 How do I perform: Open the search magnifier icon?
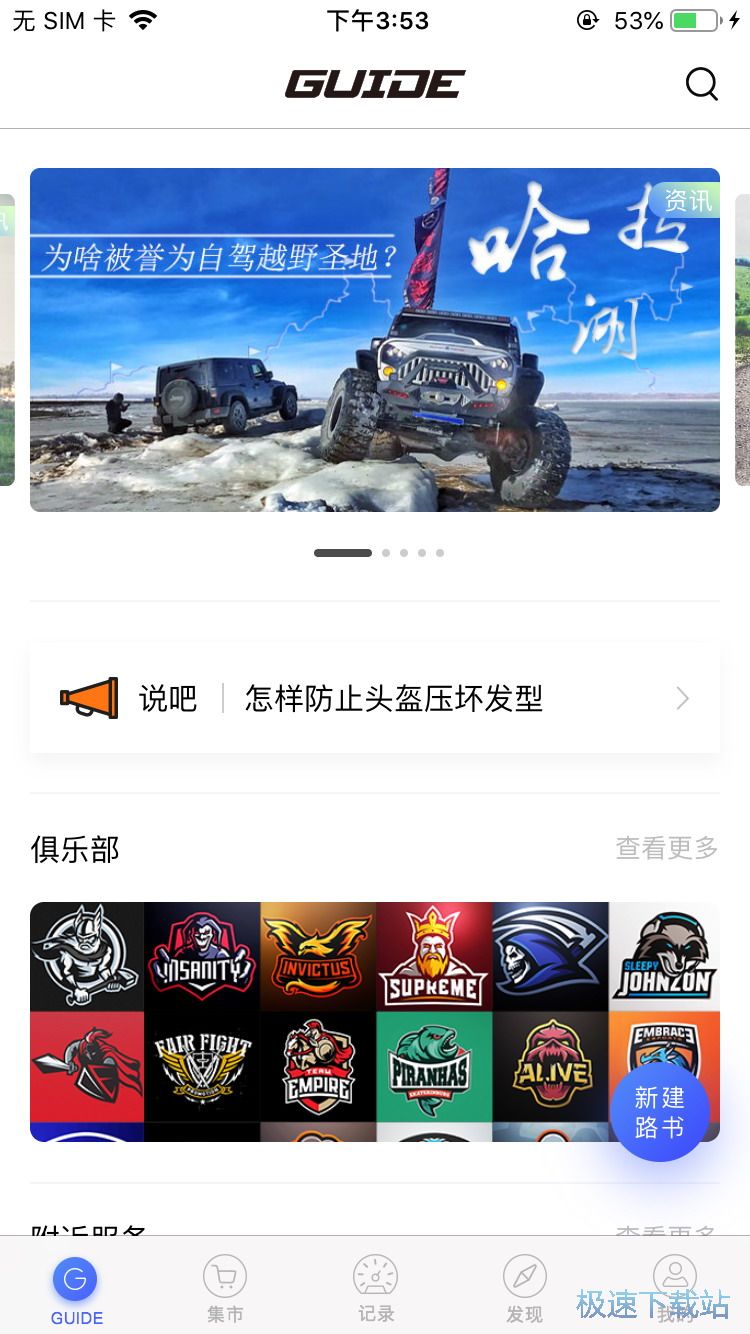[x=702, y=85]
